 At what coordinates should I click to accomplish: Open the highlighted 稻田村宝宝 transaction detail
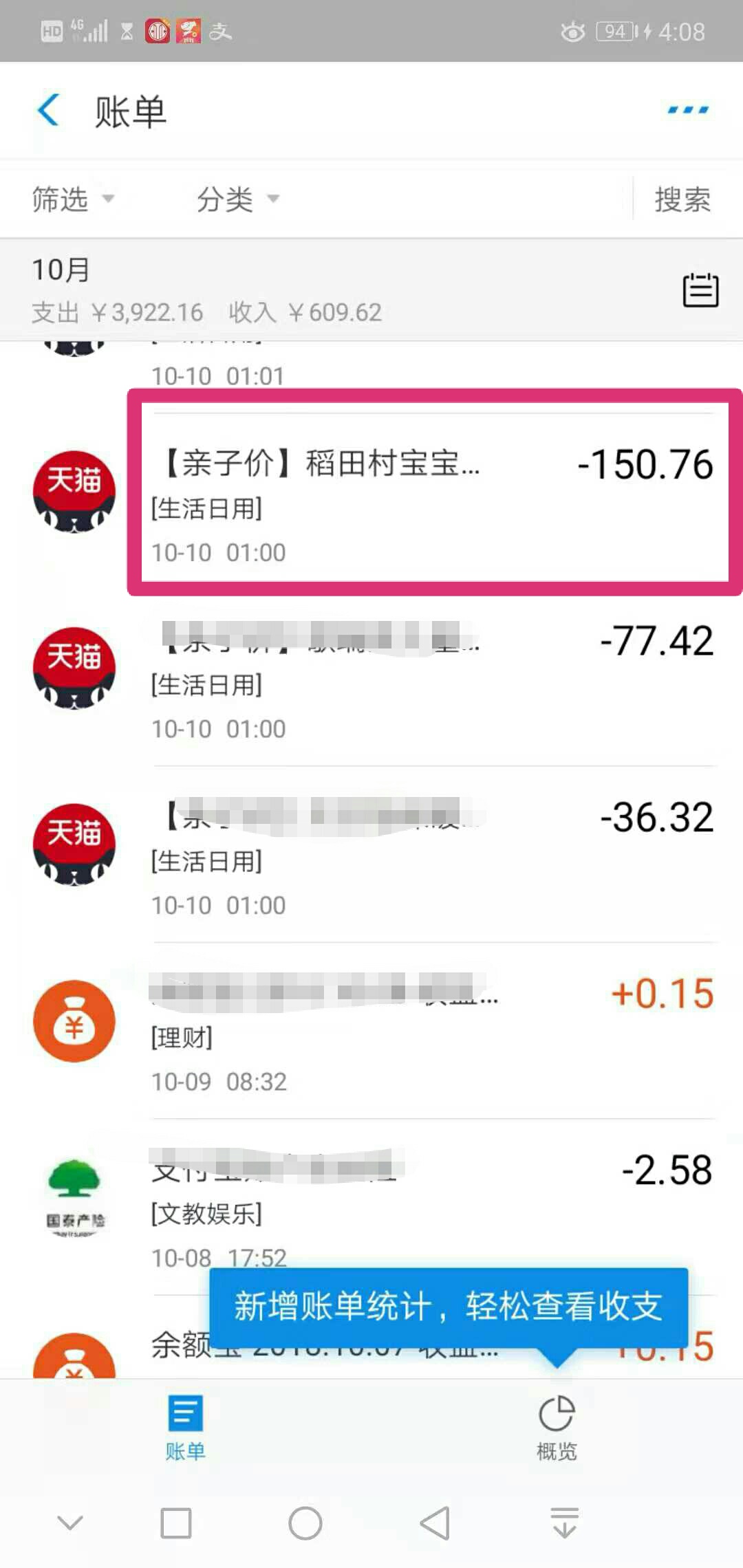click(x=433, y=491)
